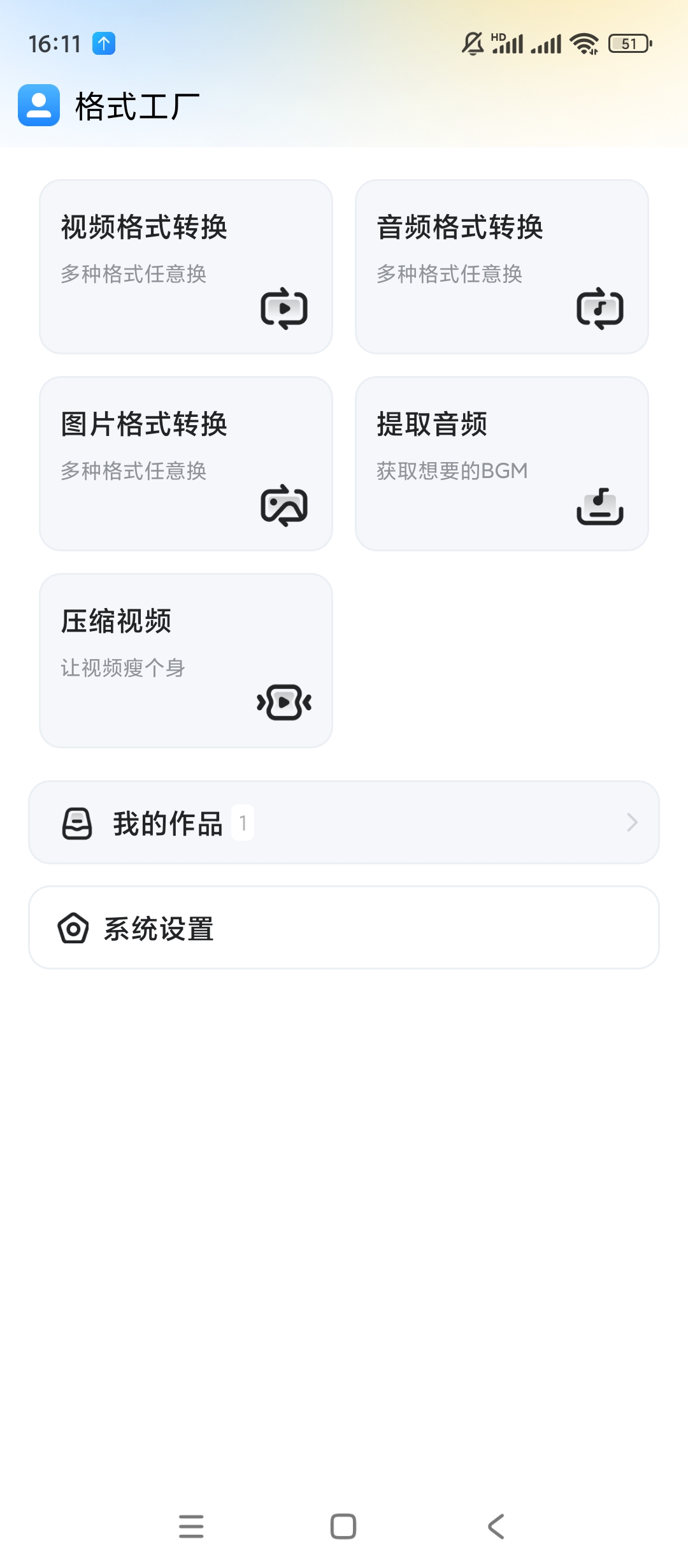
Task: Open 我的作品 row
Action: 344,822
